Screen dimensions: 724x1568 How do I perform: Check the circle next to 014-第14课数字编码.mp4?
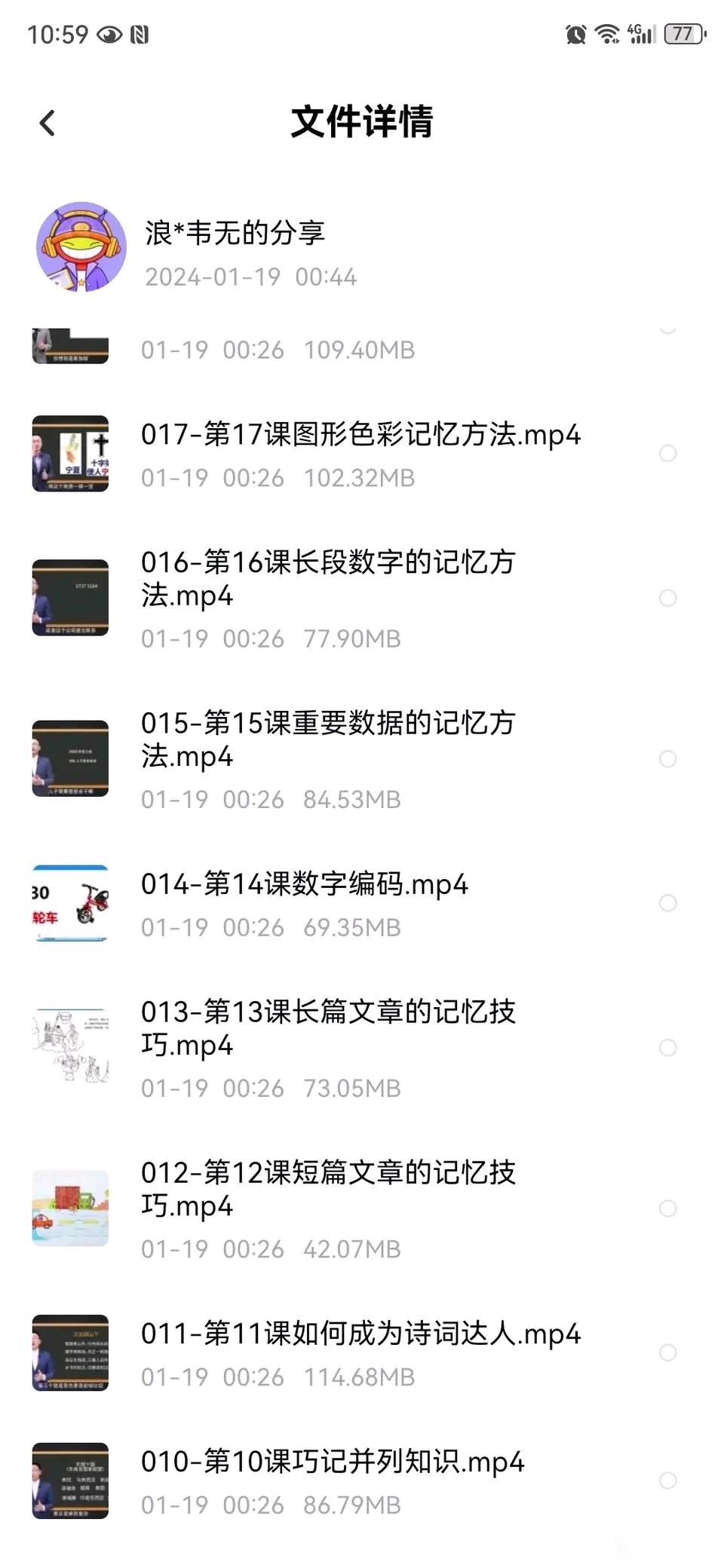667,902
